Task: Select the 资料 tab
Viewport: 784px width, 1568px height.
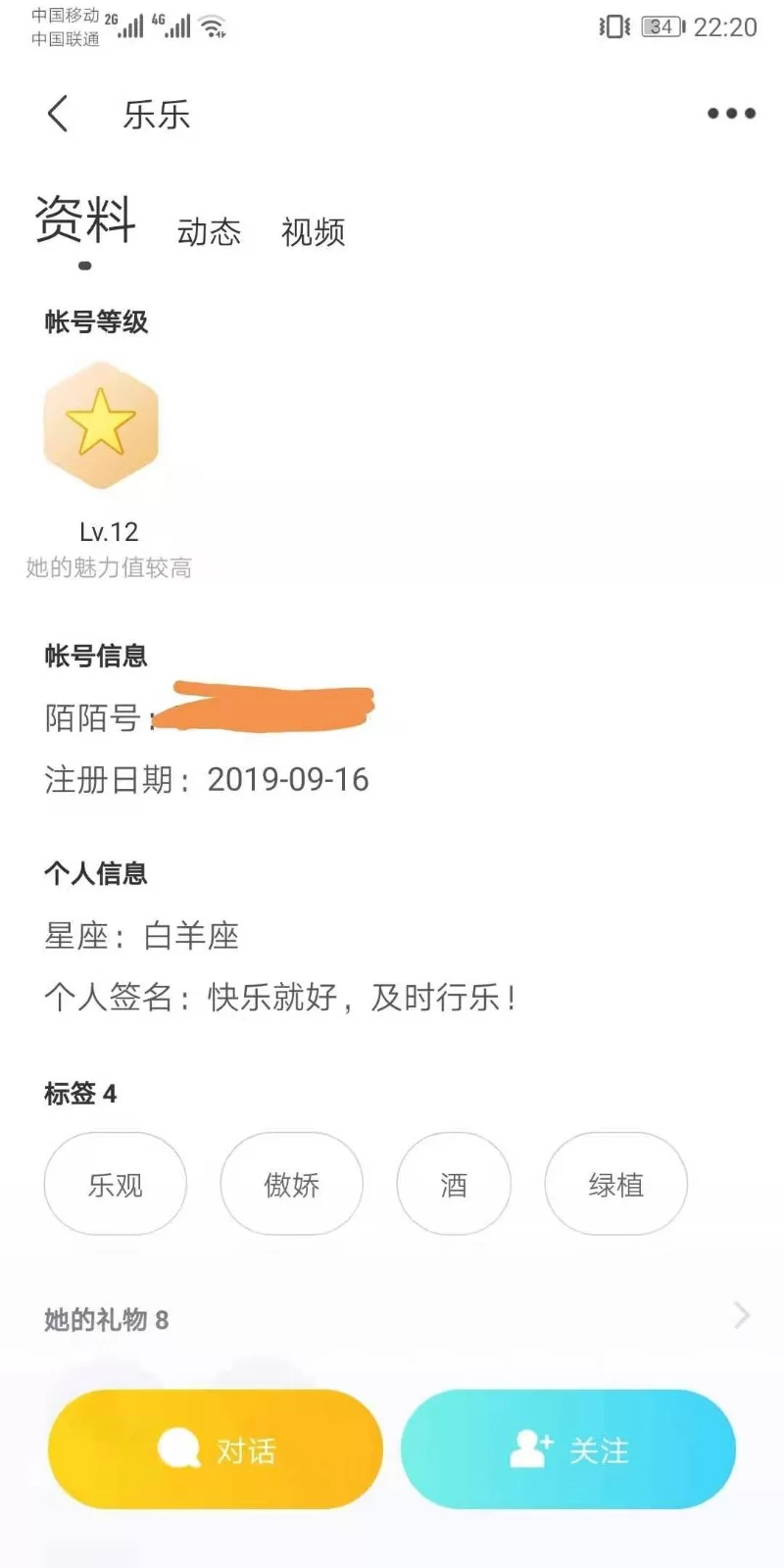Action: point(85,220)
